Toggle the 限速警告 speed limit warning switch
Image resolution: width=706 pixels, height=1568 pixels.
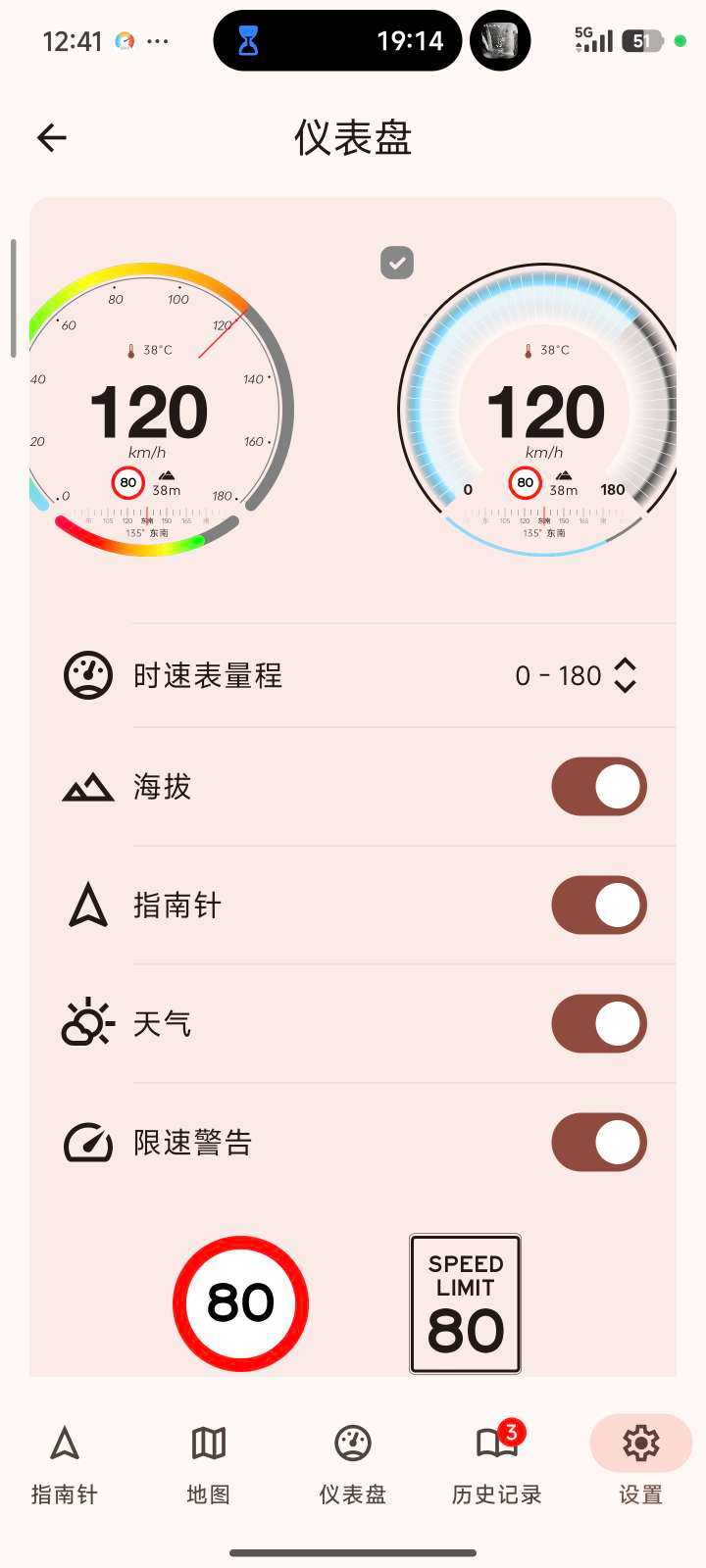598,1142
